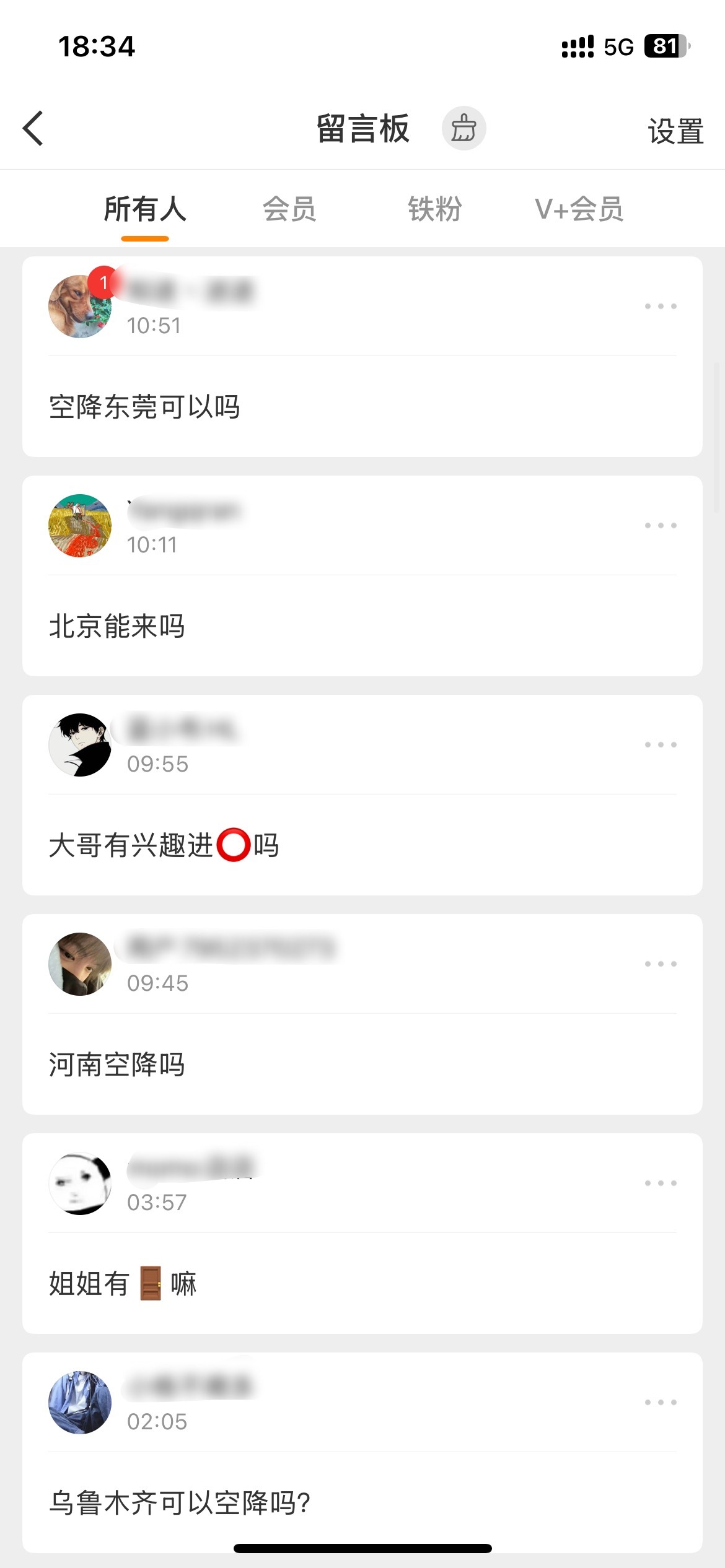The image size is (725, 1568).
Task: Switch to the 会员 tab
Action: 289,209
